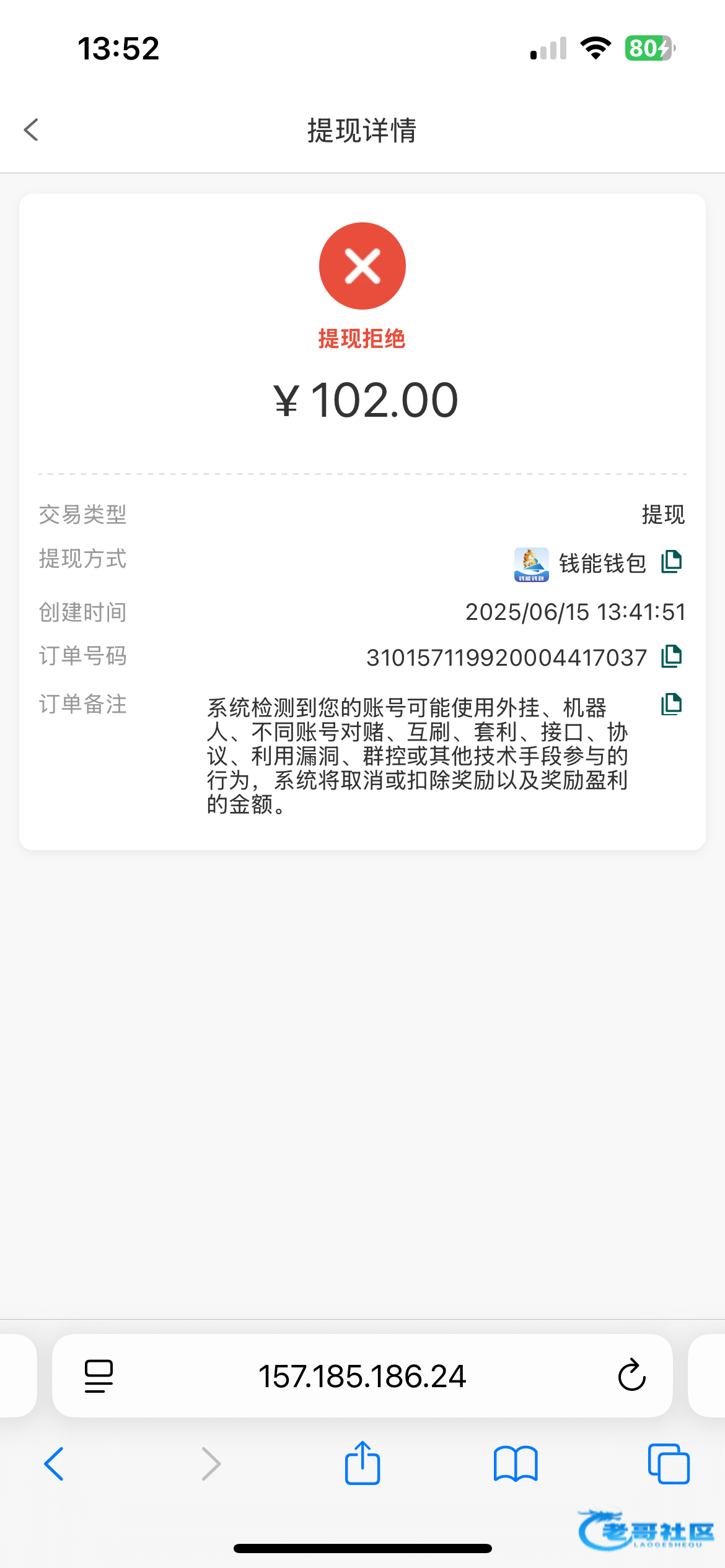Open Safari bookmarks
This screenshot has height=1568, width=725.
(516, 1464)
